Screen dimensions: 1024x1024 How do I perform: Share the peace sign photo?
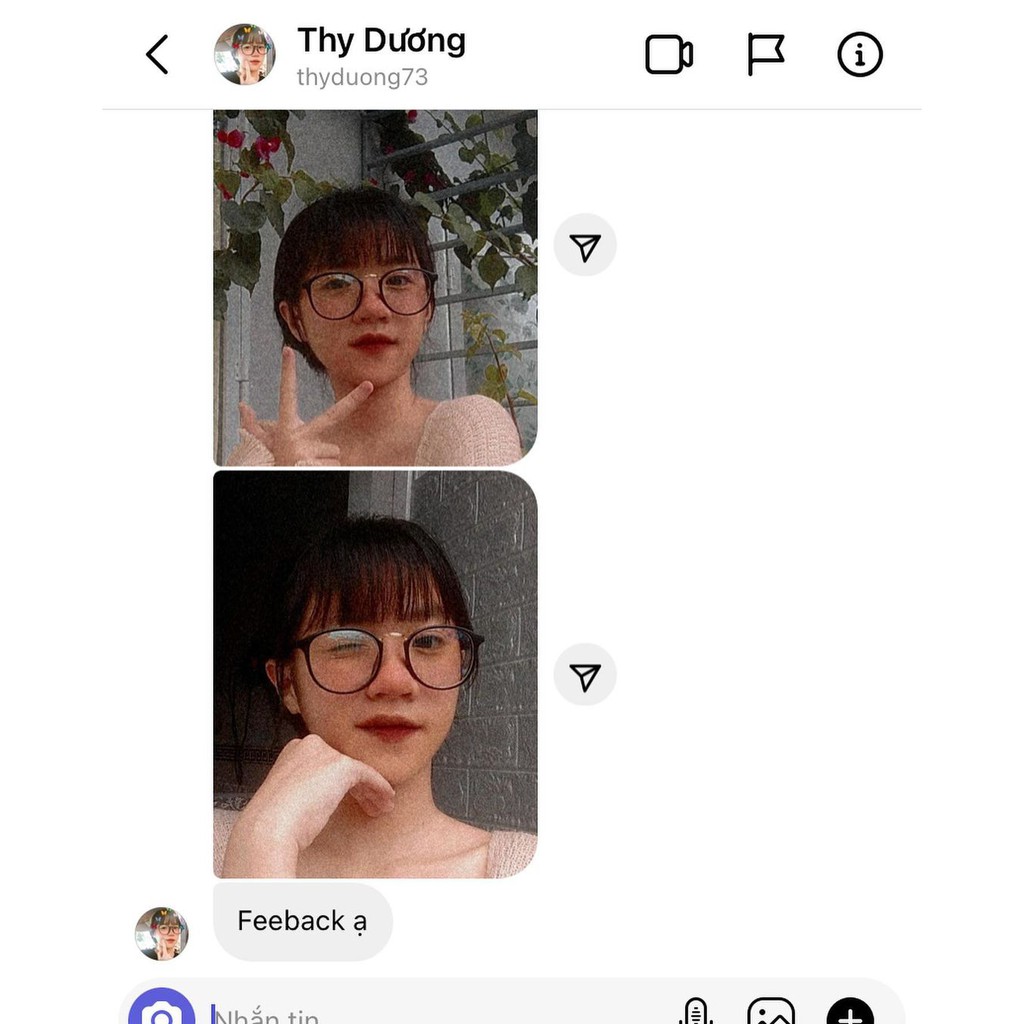[585, 246]
